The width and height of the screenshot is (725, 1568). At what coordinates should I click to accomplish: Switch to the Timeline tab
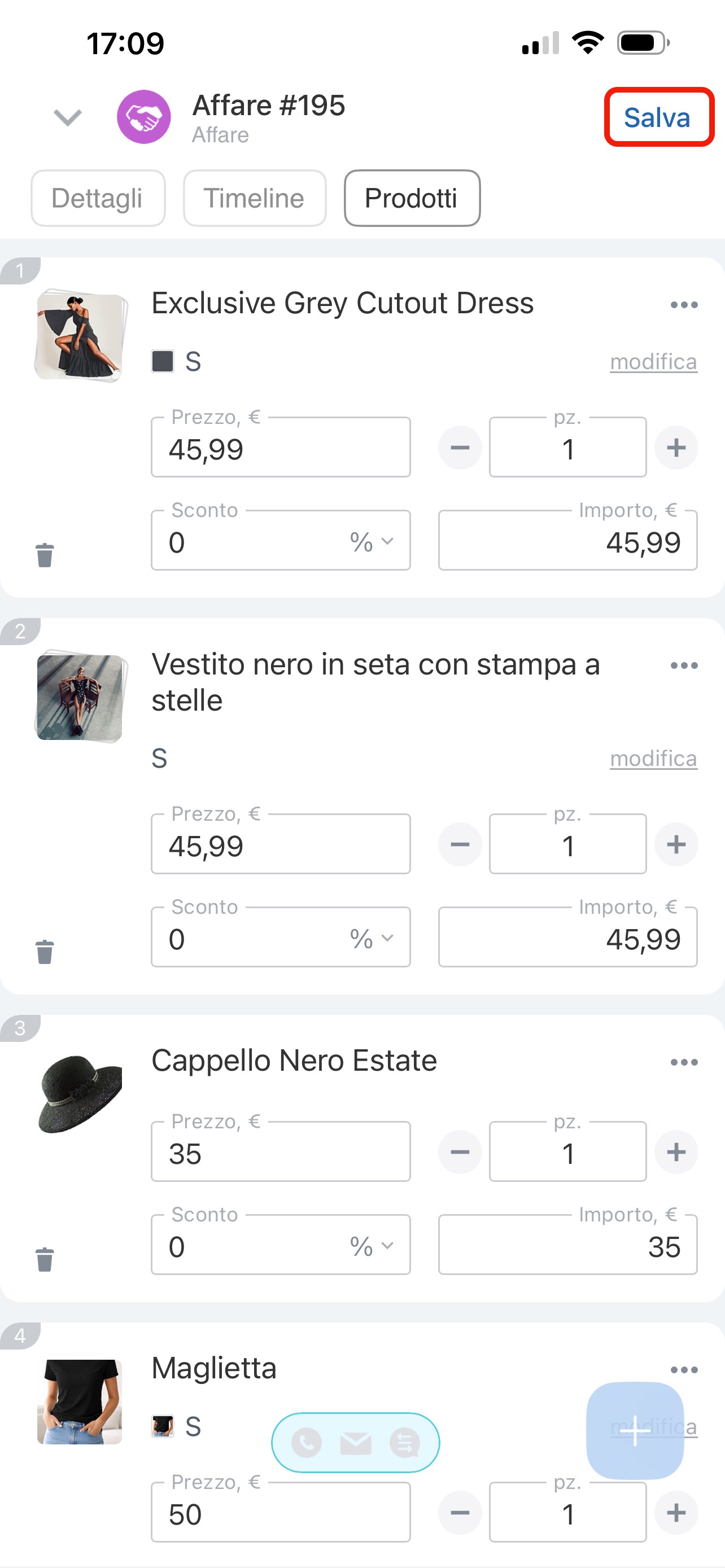tap(255, 198)
